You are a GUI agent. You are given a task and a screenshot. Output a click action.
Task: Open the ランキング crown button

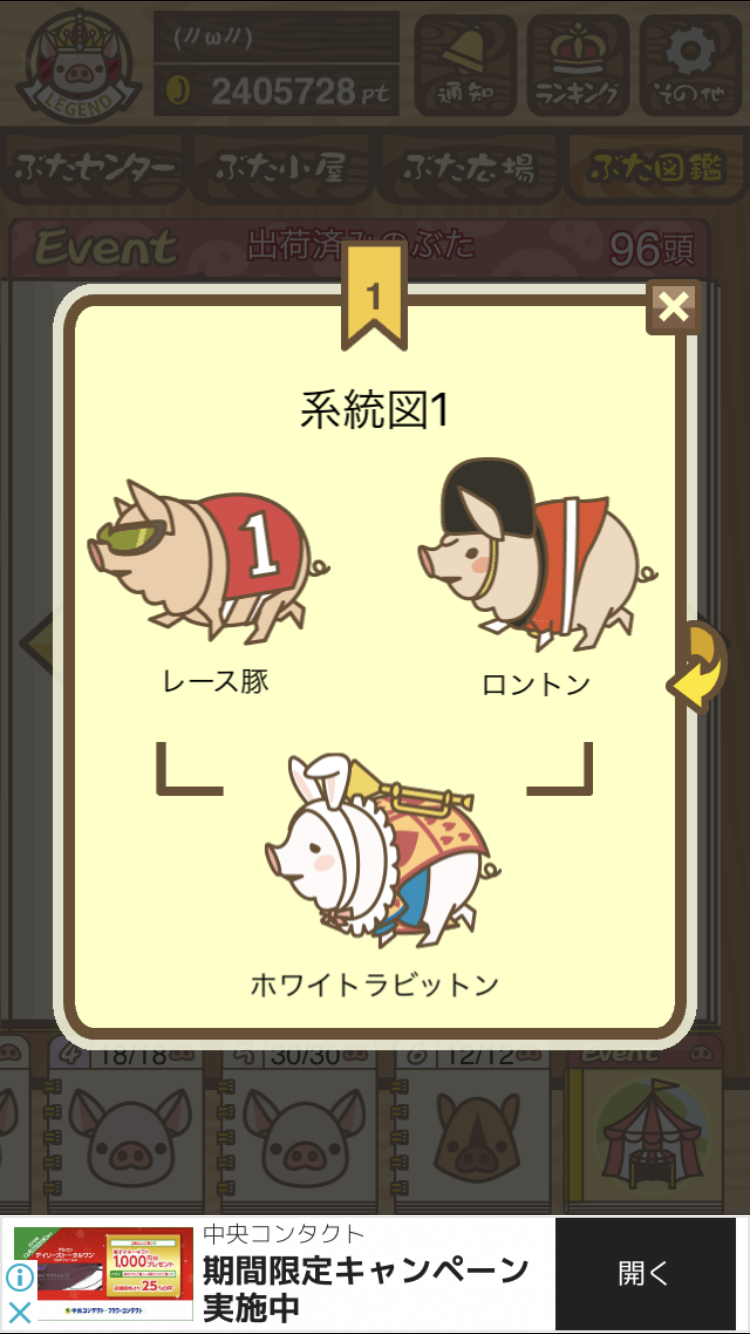[x=578, y=64]
